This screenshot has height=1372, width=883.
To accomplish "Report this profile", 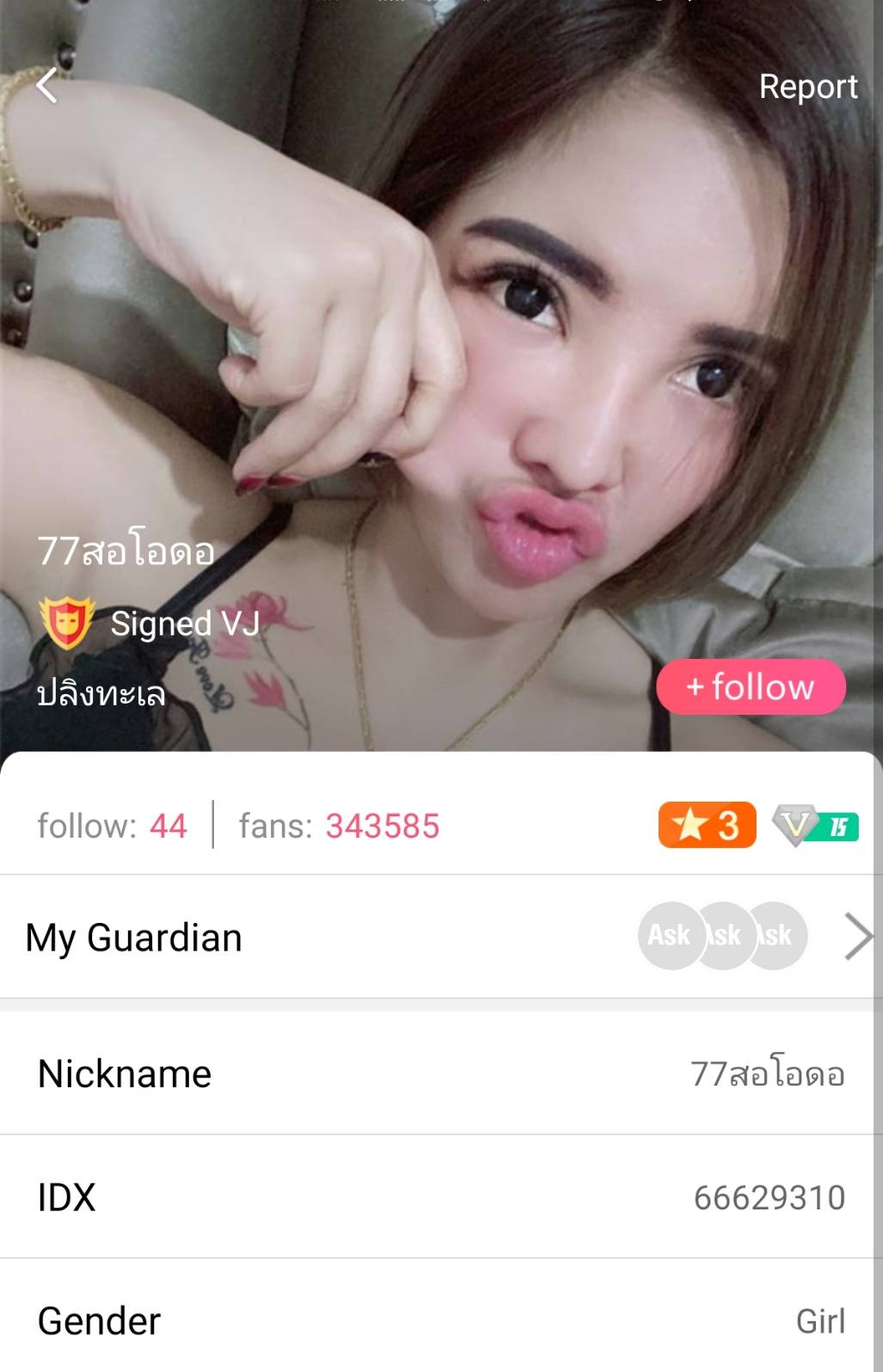I will 807,86.
